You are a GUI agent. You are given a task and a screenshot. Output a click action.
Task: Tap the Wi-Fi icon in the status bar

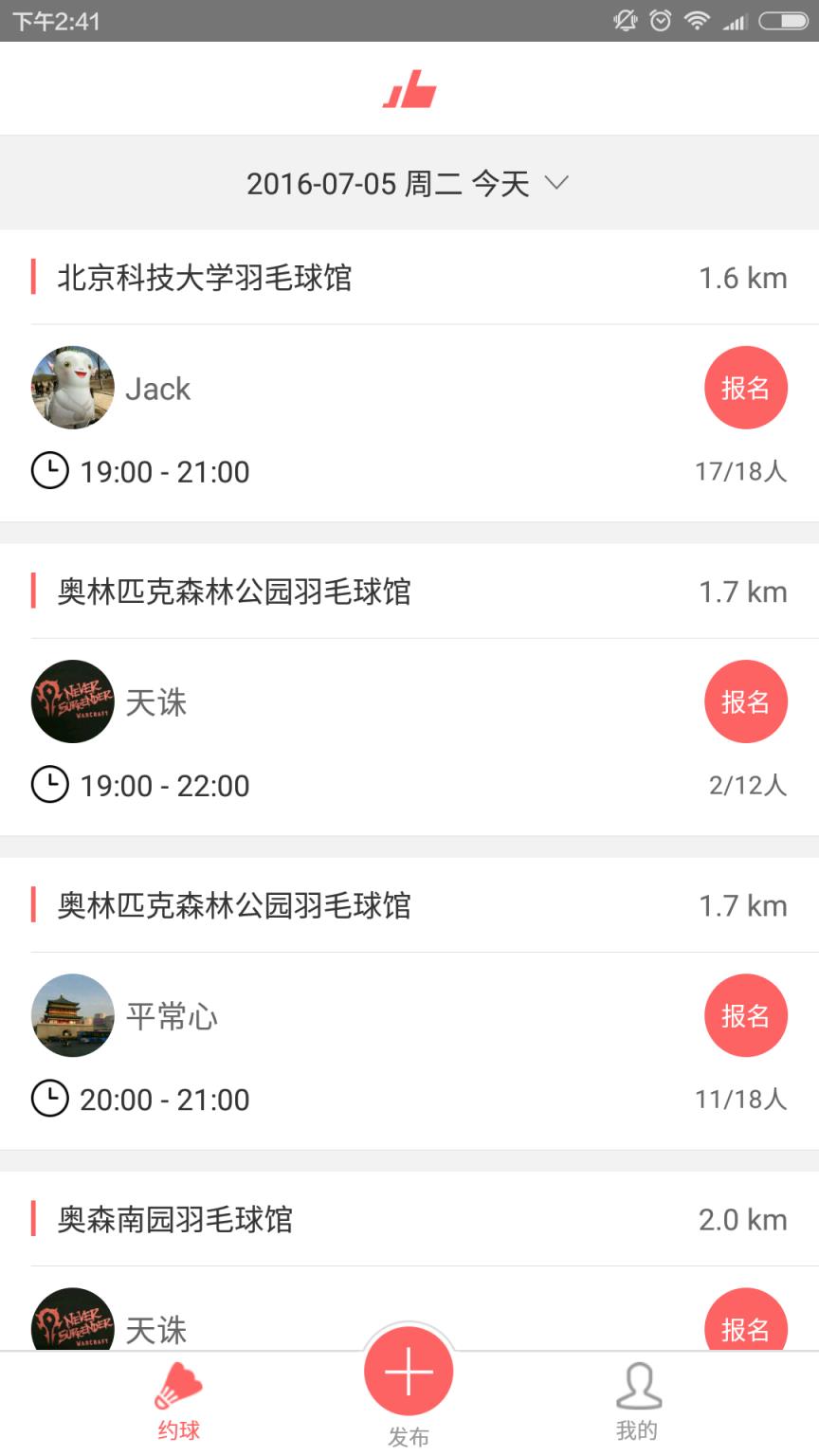(698, 19)
